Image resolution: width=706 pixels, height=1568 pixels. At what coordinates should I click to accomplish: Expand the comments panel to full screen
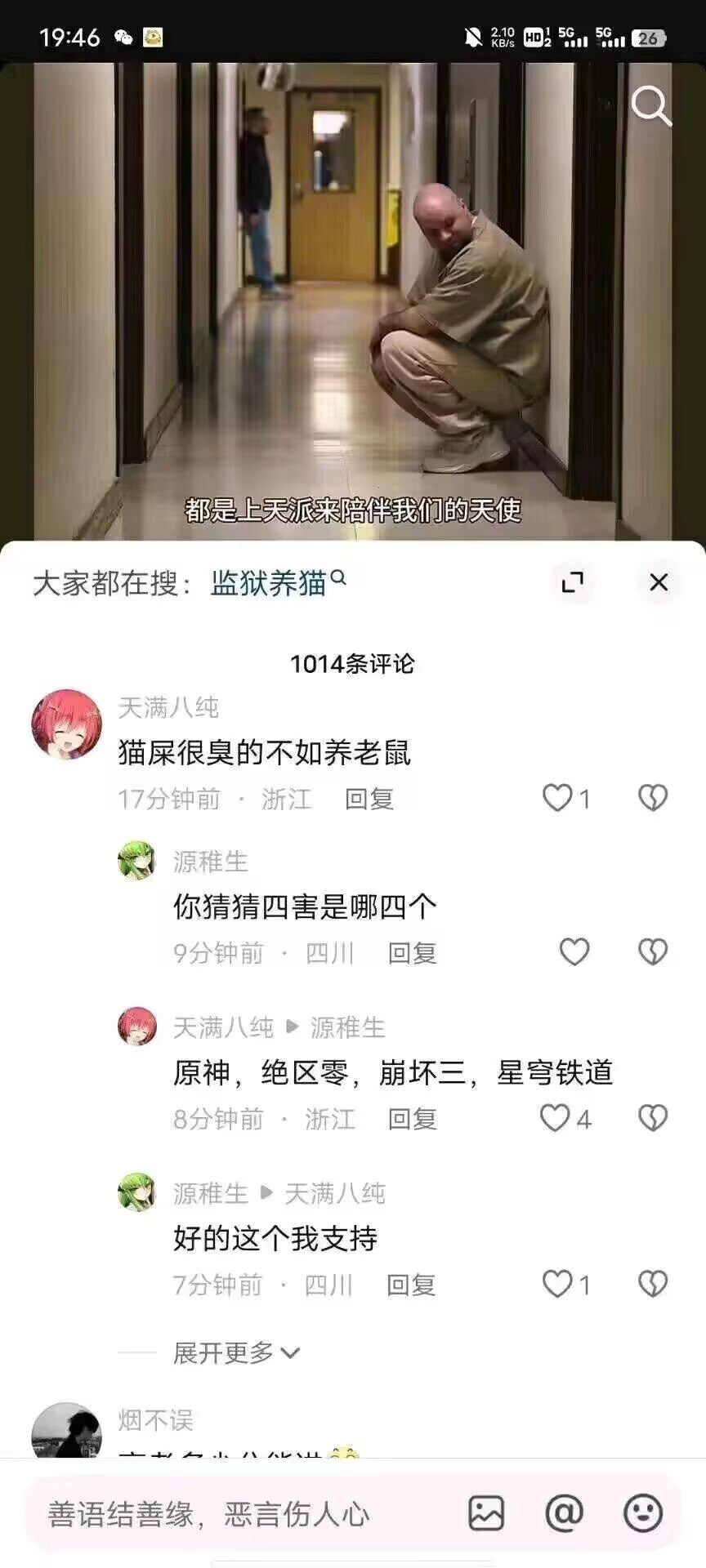click(572, 581)
